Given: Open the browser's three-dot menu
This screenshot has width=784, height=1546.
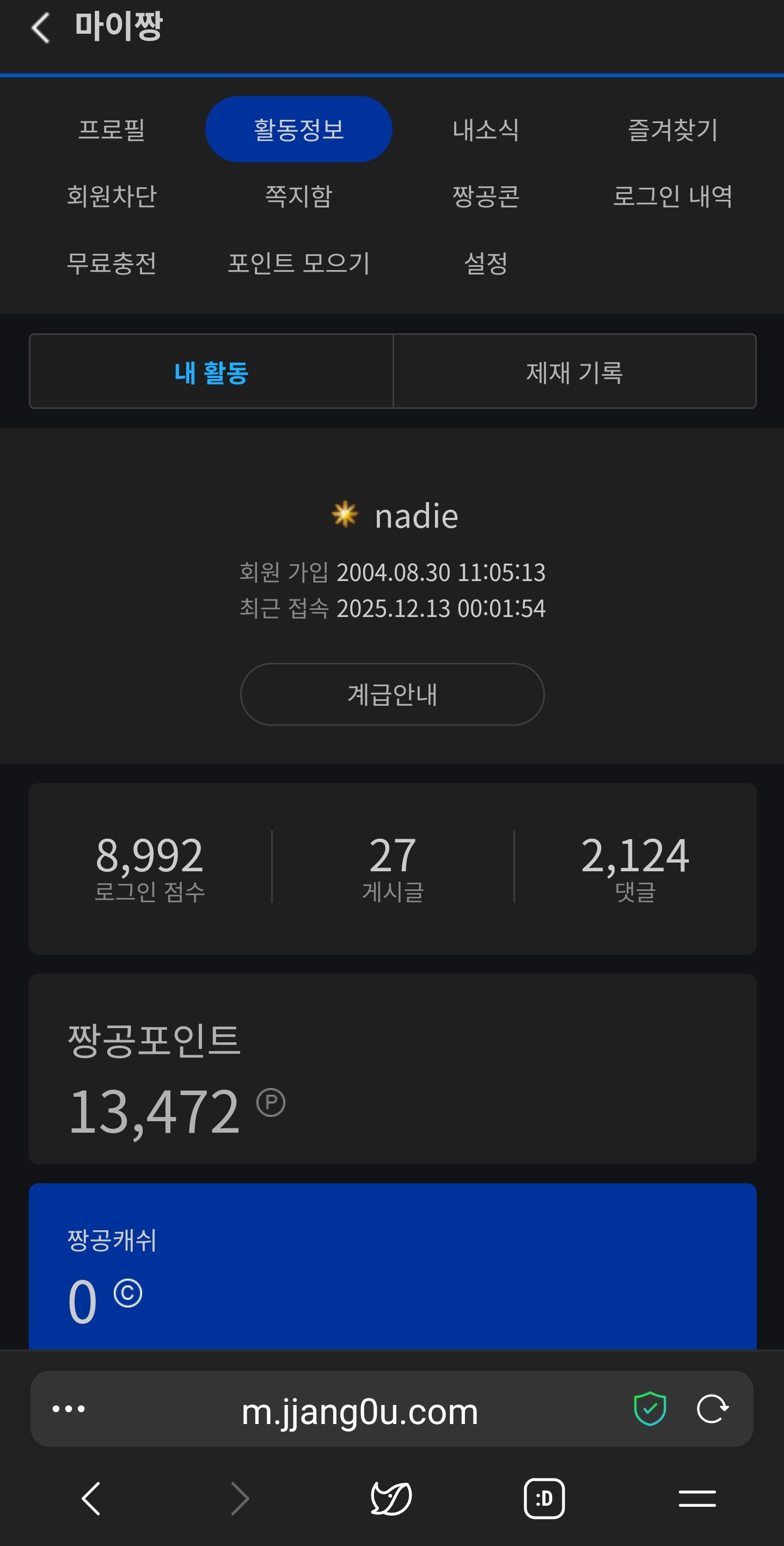Looking at the screenshot, I should click(x=69, y=1409).
